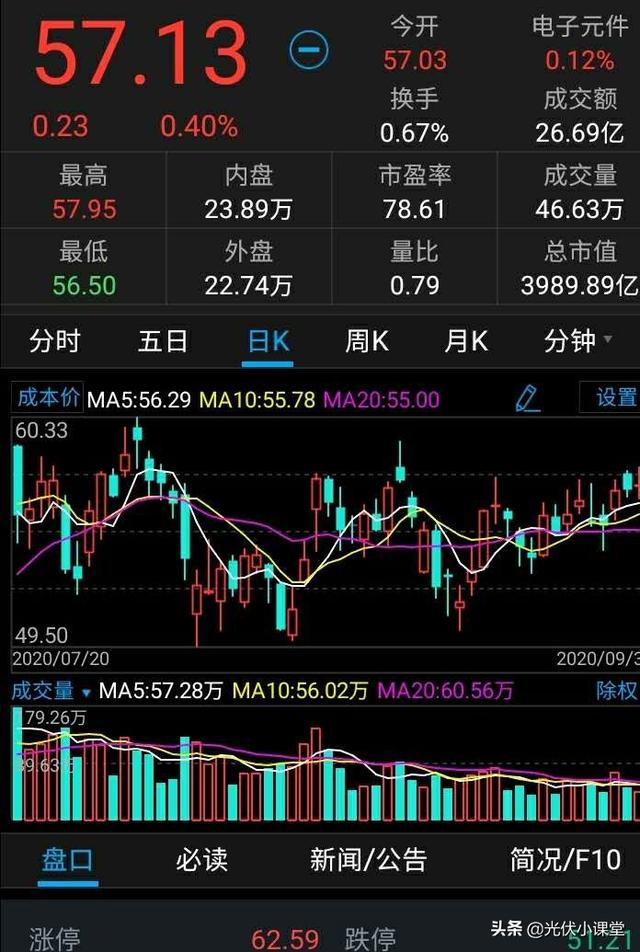Expand the 分钟 interval dropdown
Viewport: 640px width, 952px height.
[578, 341]
